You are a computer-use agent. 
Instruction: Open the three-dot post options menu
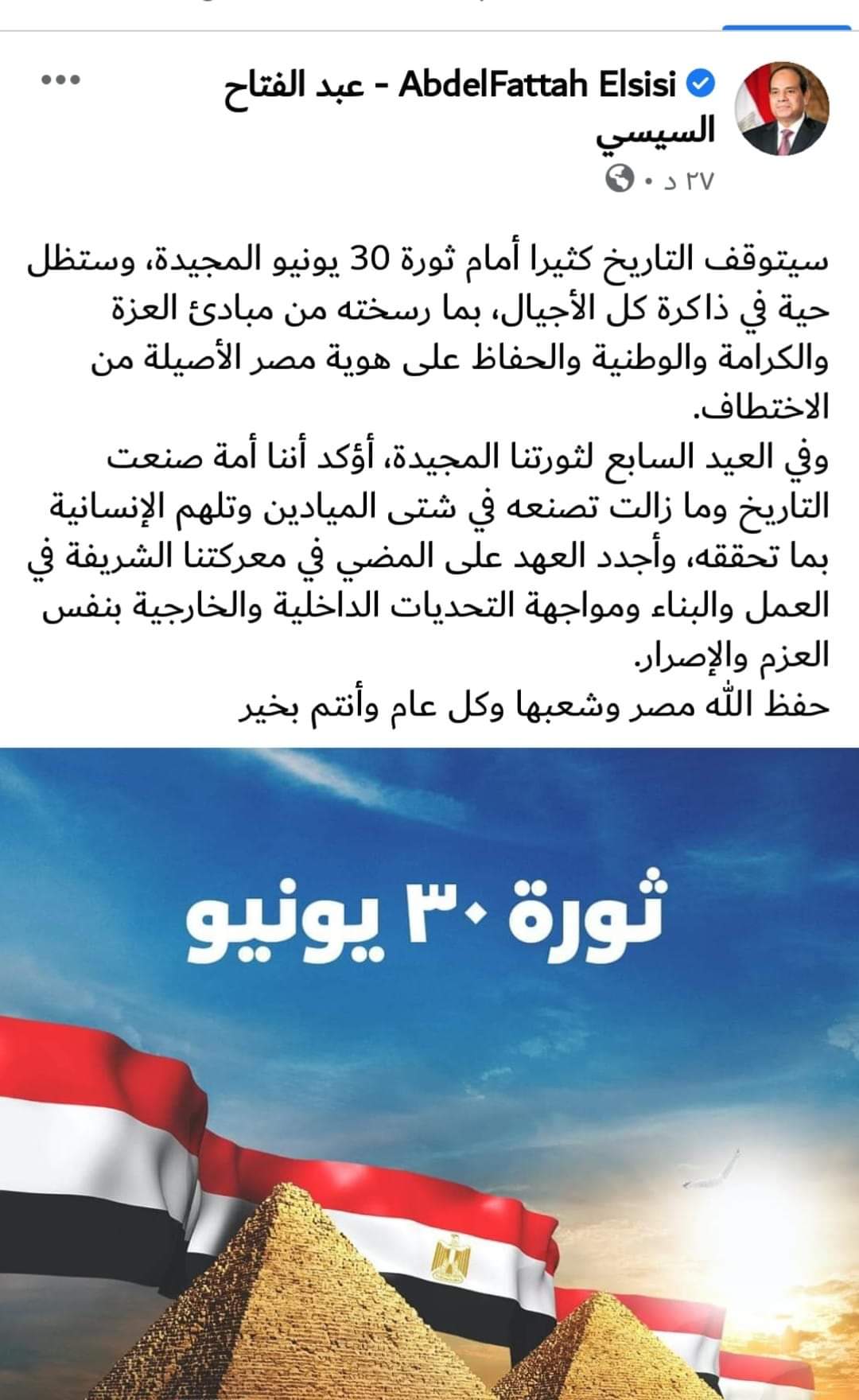pyautogui.click(x=59, y=80)
